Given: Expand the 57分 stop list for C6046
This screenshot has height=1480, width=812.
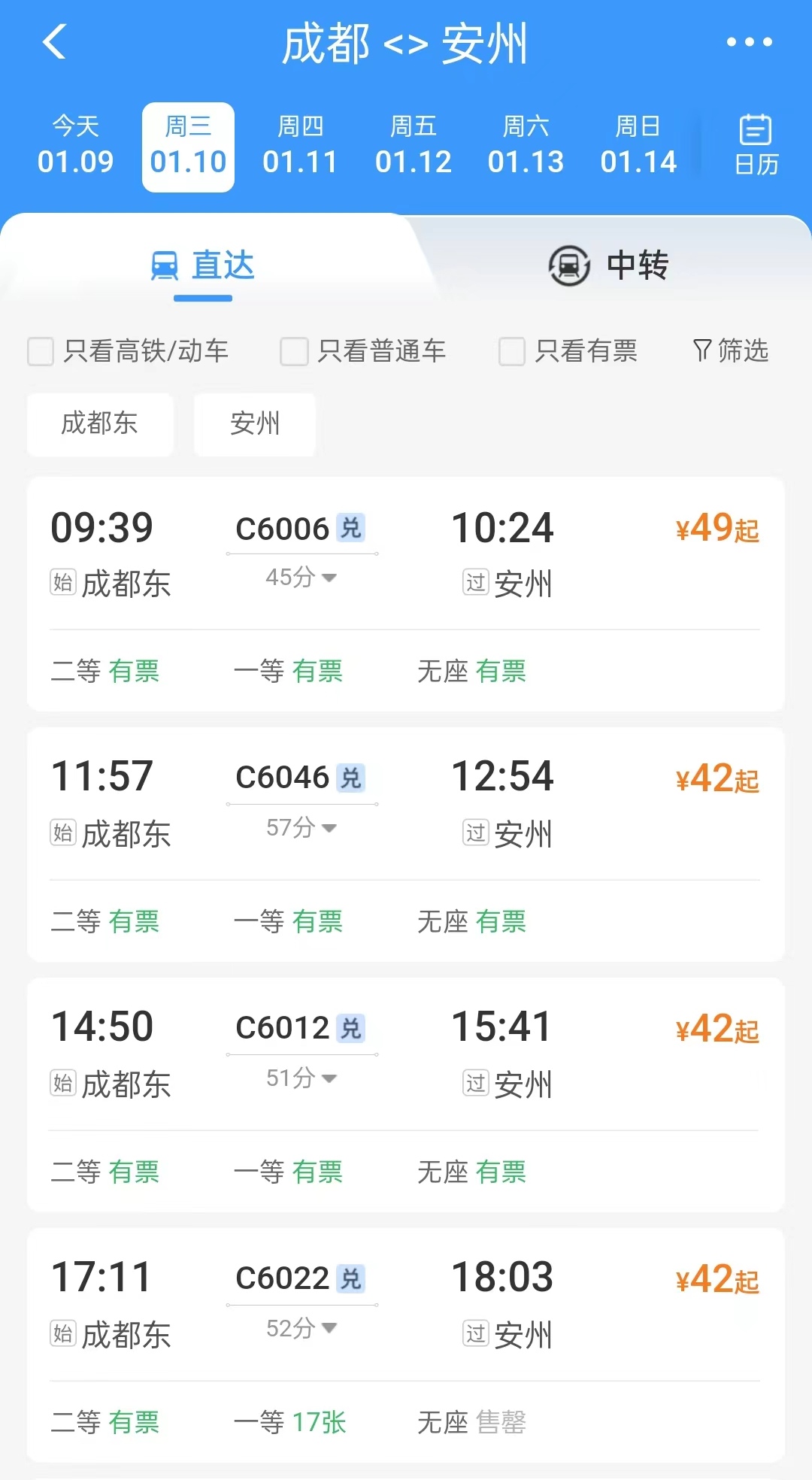Looking at the screenshot, I should point(301,828).
